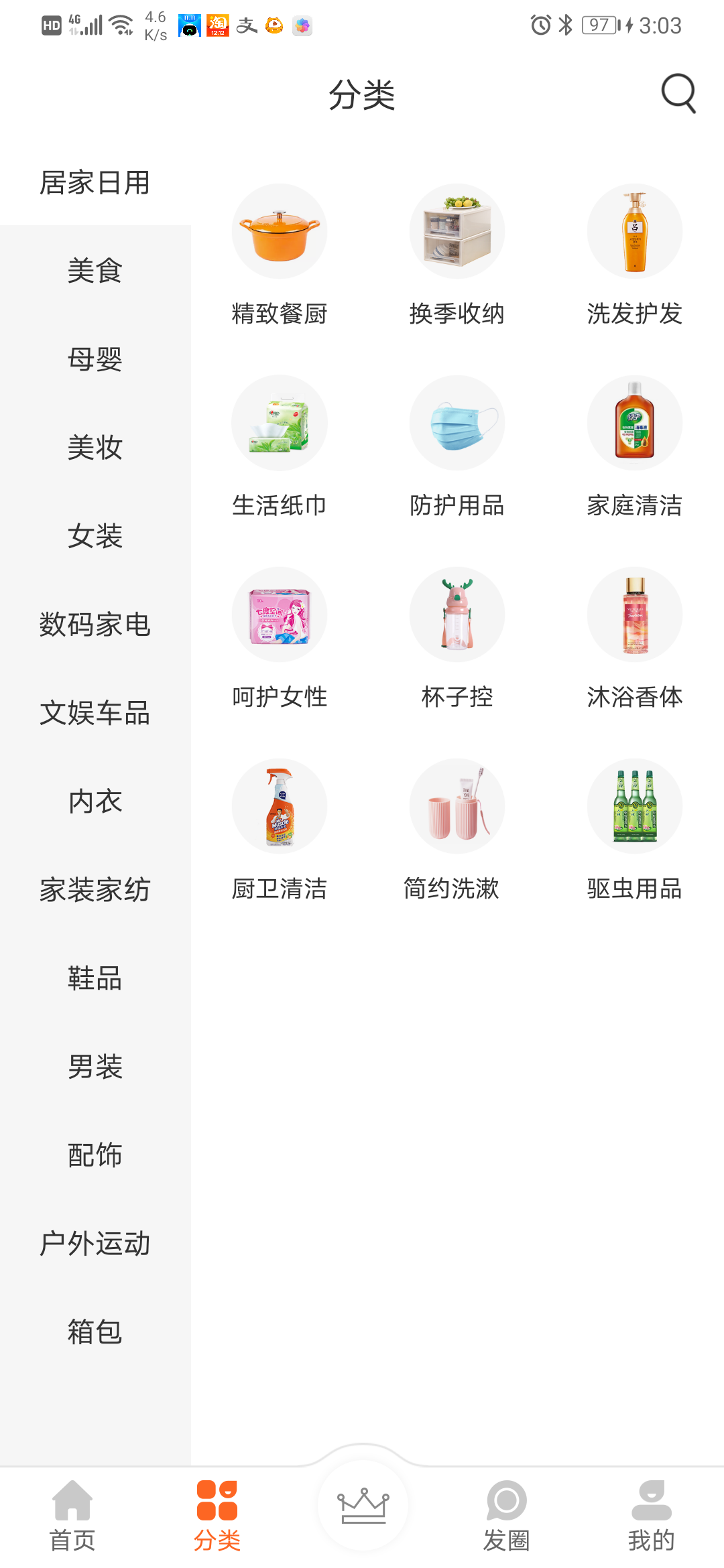Screen dimensions: 724x1568
Task: Open the crown button in the bottom bar
Action: pyautogui.click(x=363, y=1505)
